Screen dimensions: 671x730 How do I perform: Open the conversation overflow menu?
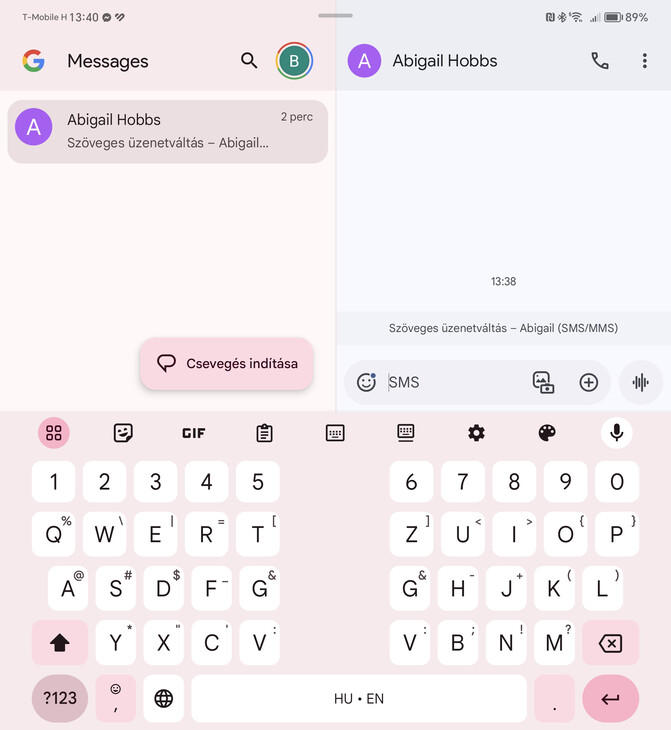[644, 61]
